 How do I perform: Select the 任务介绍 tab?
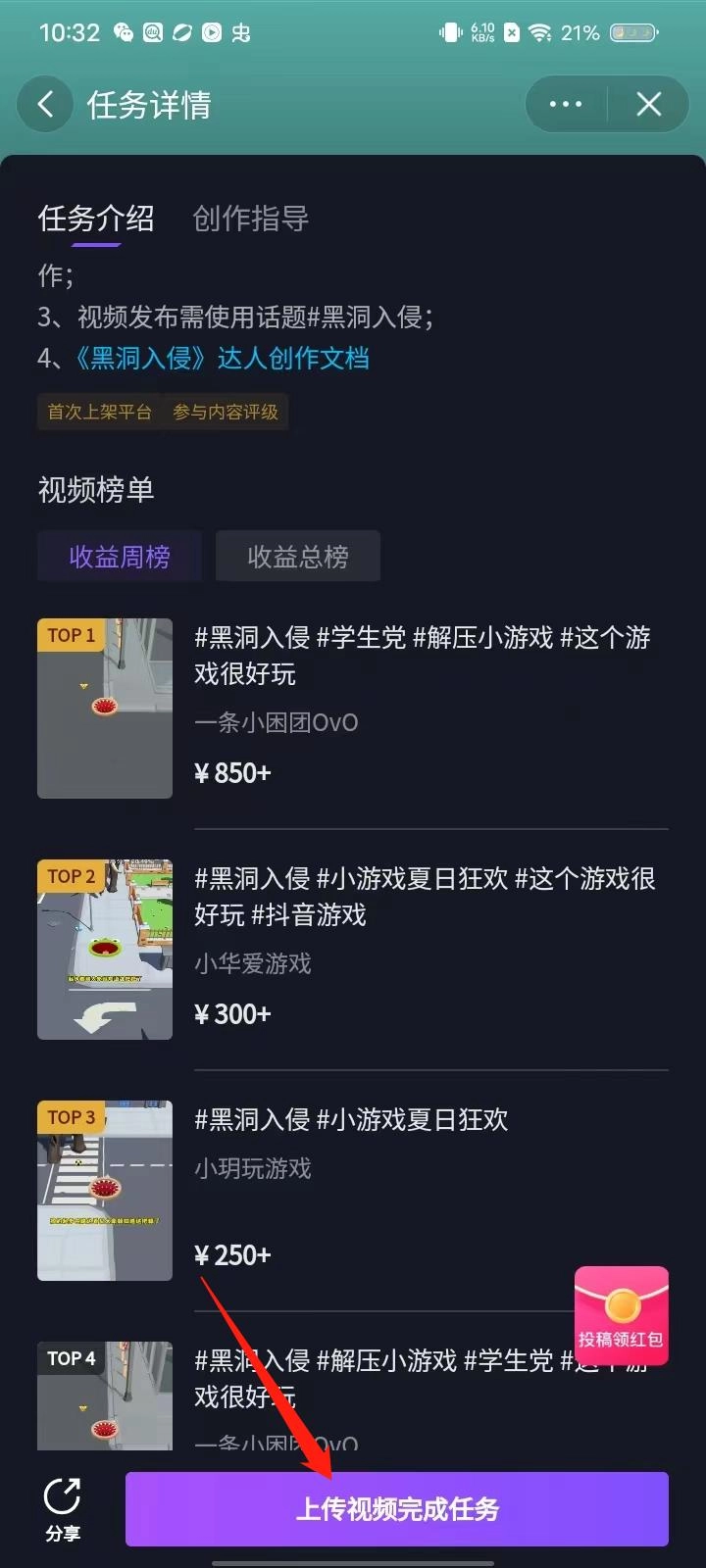click(96, 218)
